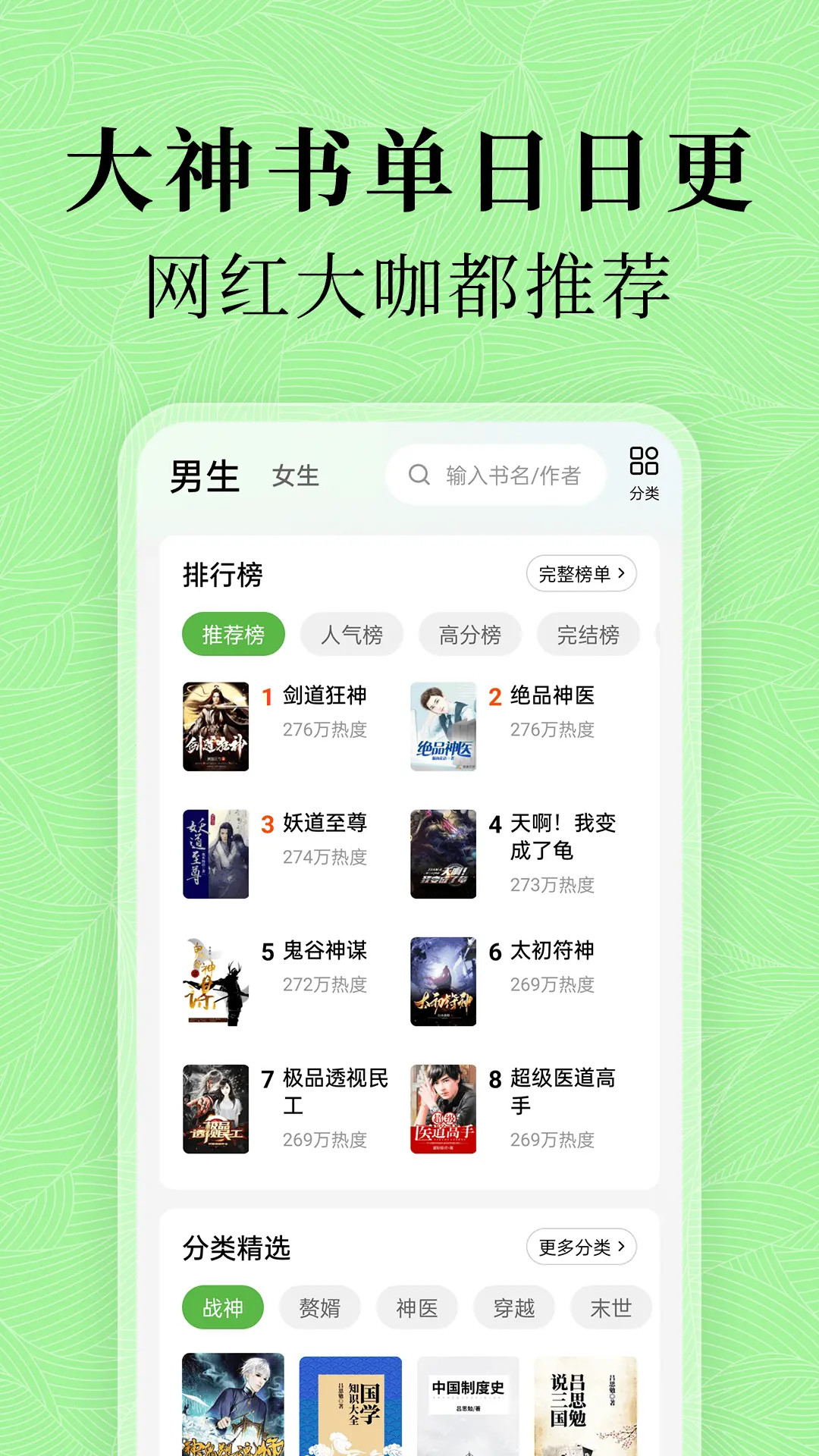Switch to the 男生 tab

point(203,474)
